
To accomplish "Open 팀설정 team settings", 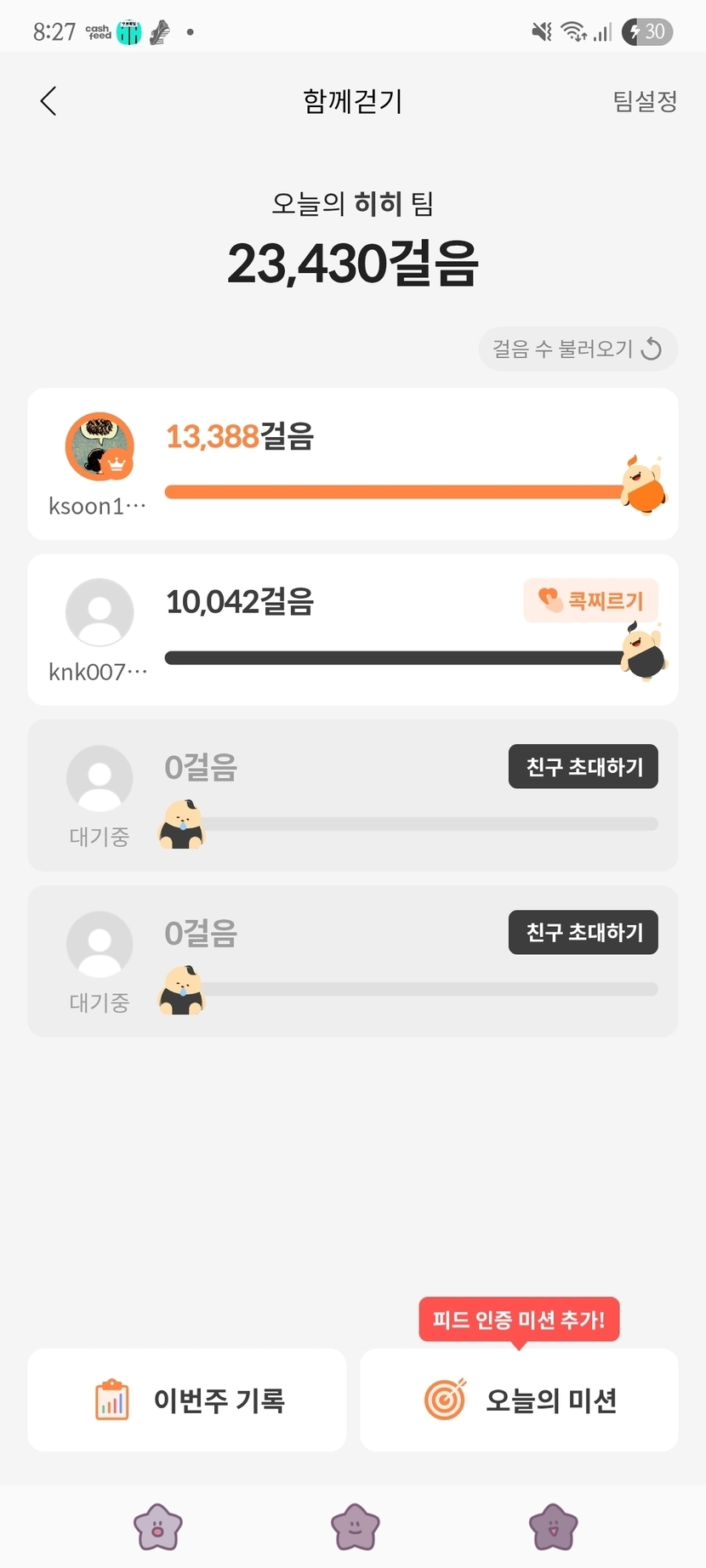I will tap(645, 101).
